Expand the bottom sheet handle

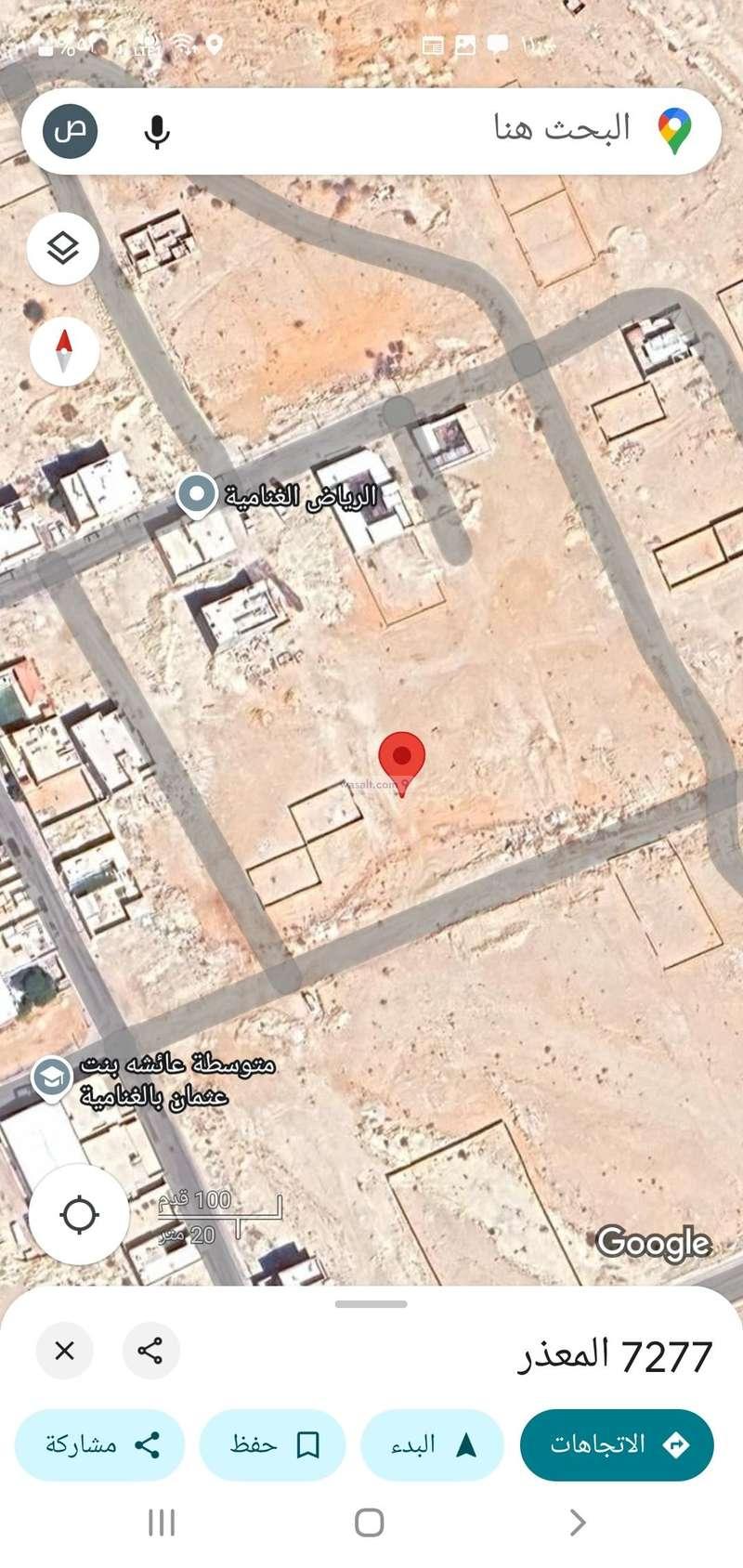371,1303
